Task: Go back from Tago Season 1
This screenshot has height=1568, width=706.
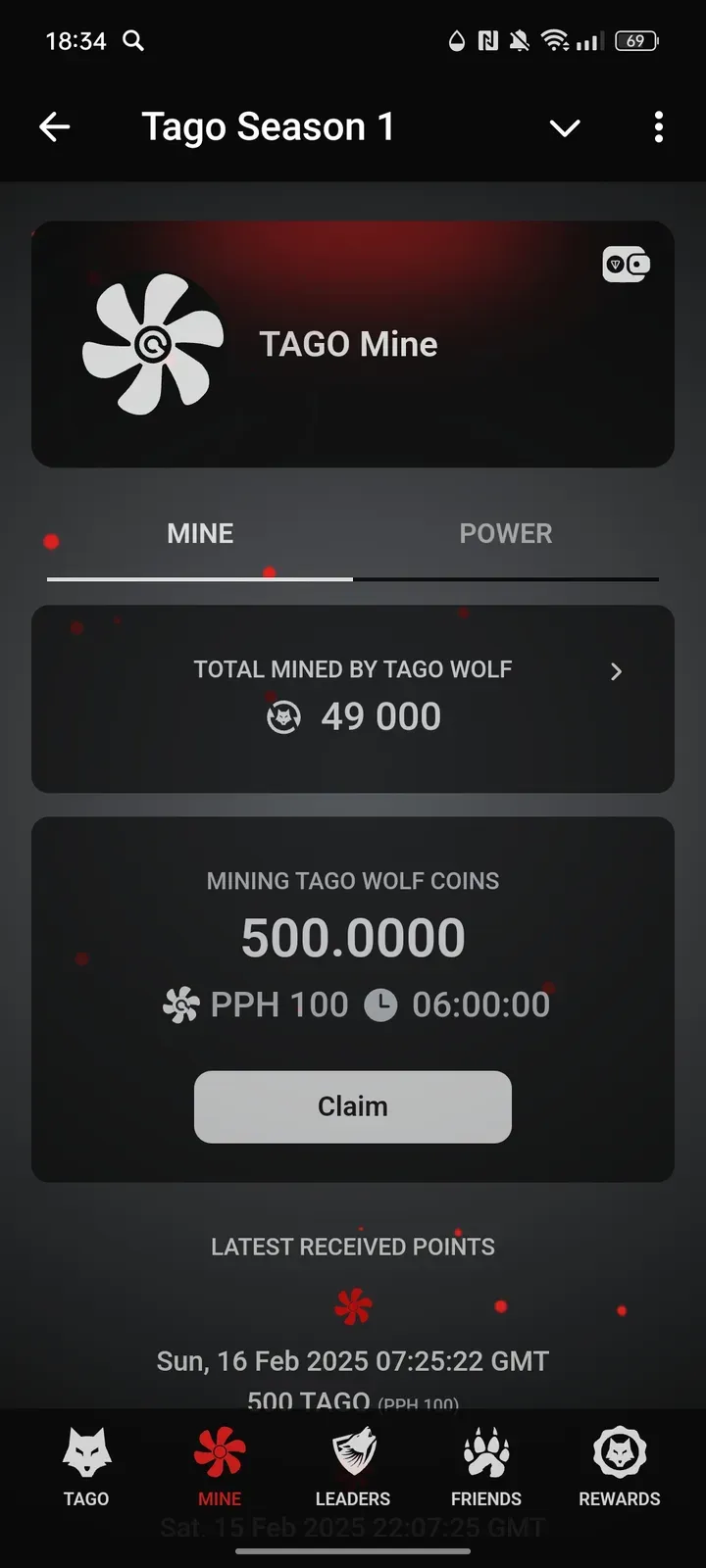Action: click(55, 127)
